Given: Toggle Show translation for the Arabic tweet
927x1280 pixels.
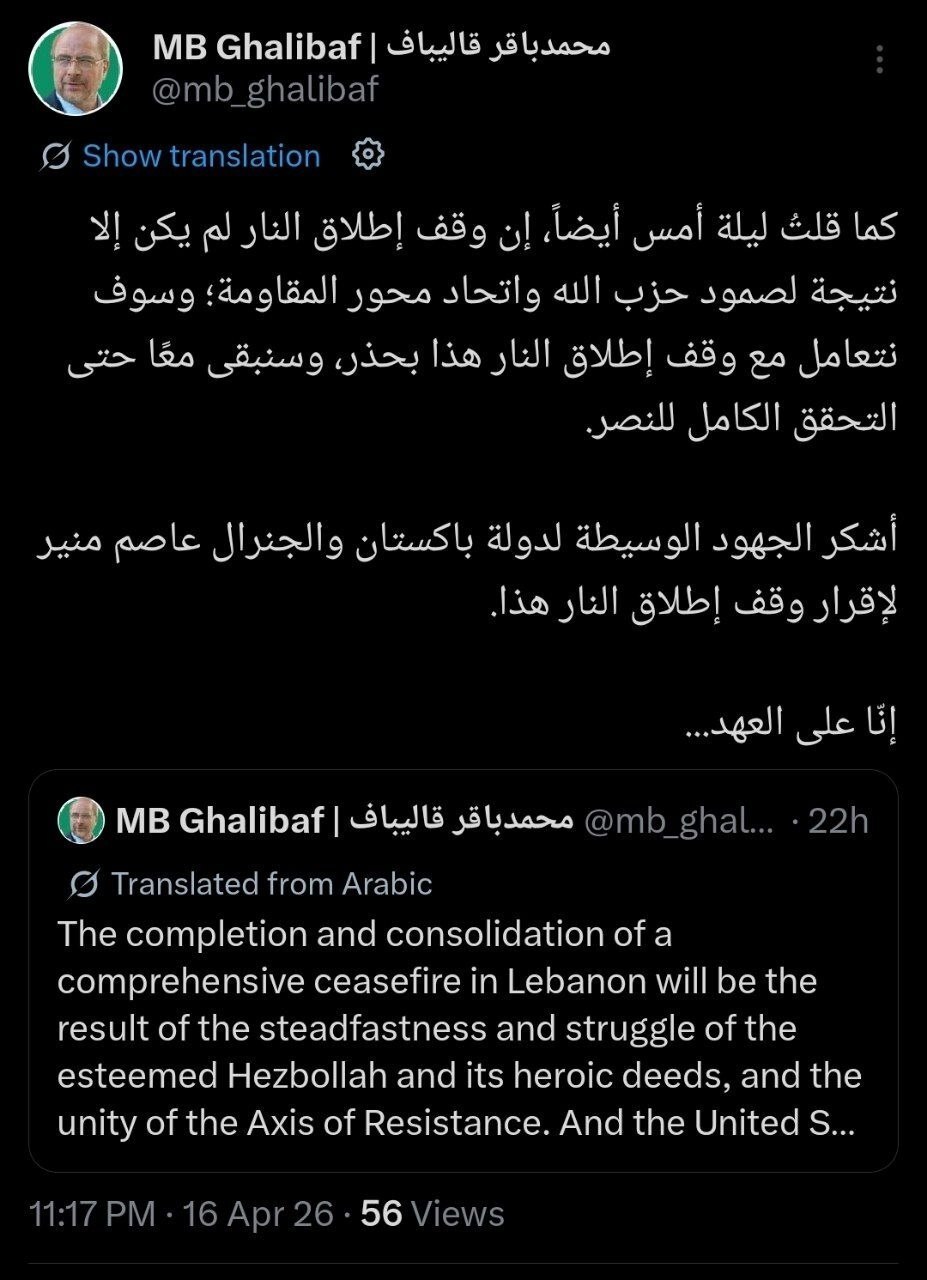Looking at the screenshot, I should point(200,155).
